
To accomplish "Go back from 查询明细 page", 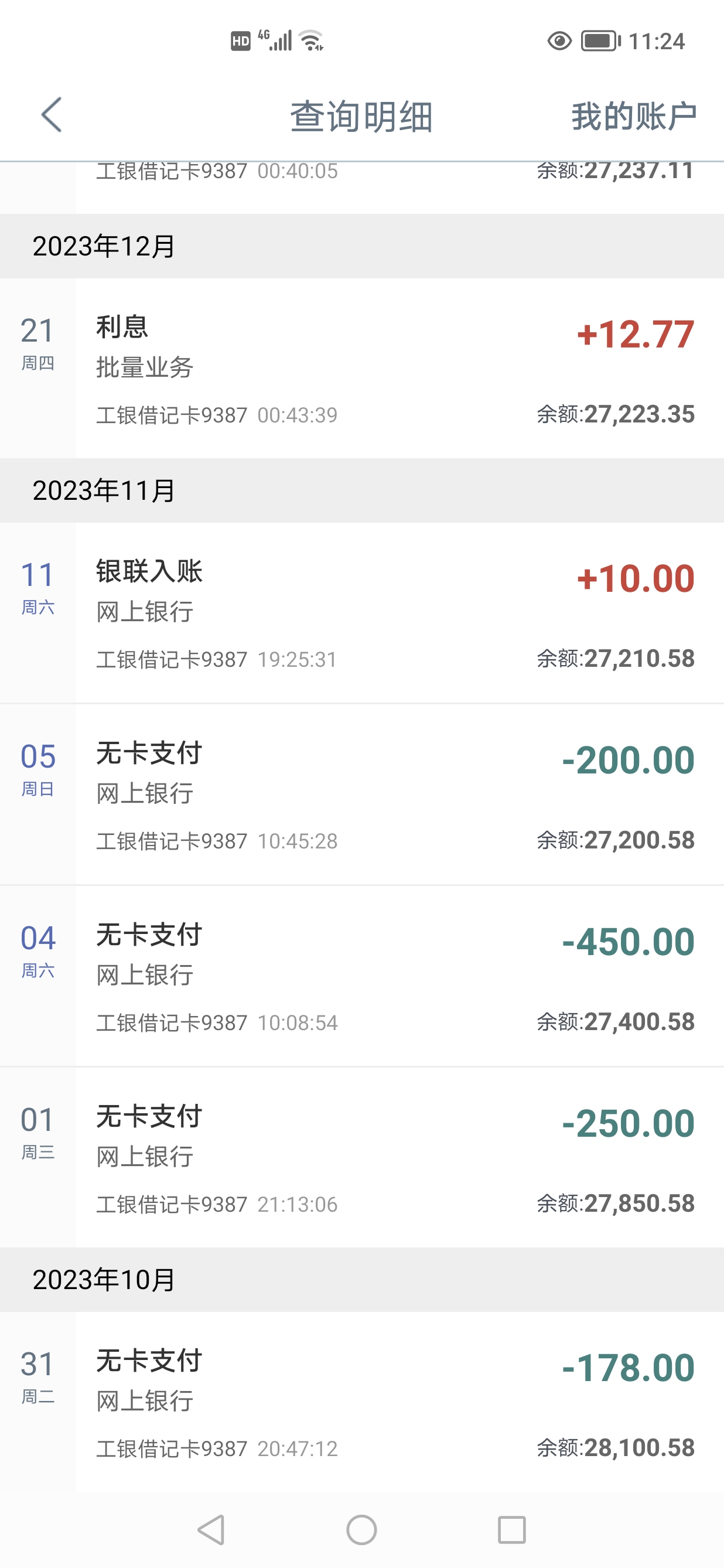I will click(x=52, y=115).
